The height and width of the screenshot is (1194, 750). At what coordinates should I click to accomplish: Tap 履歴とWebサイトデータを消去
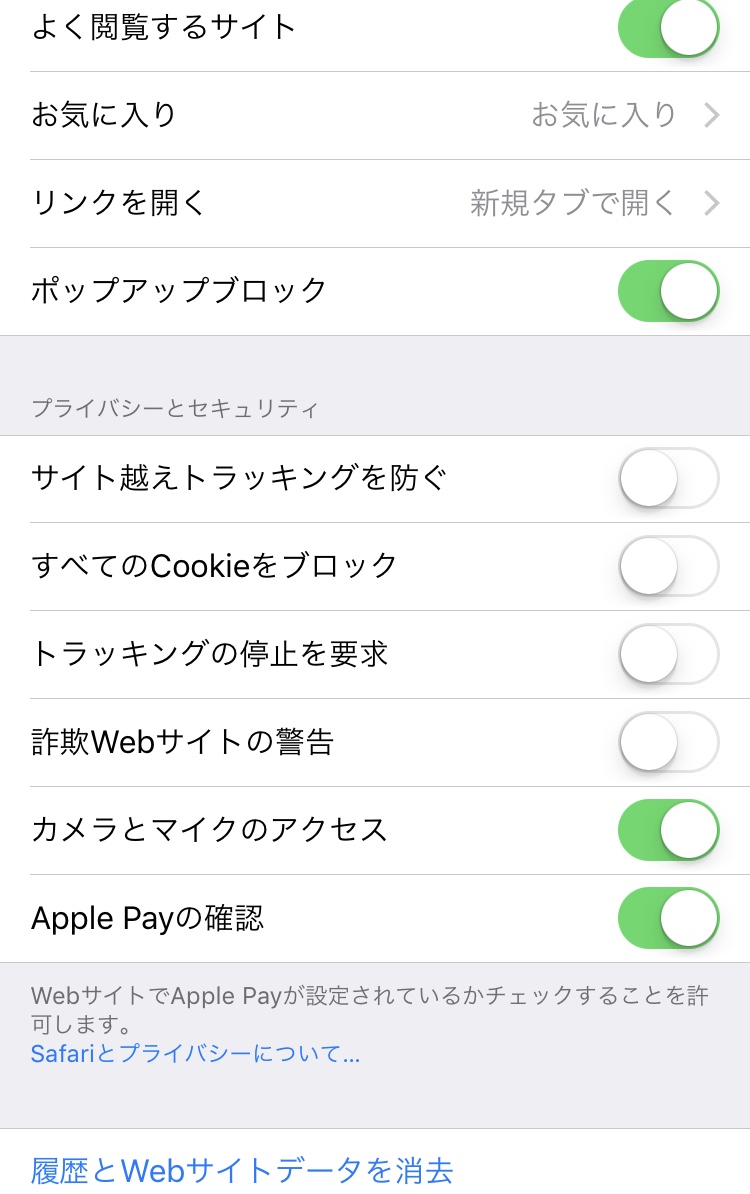coord(243,1169)
